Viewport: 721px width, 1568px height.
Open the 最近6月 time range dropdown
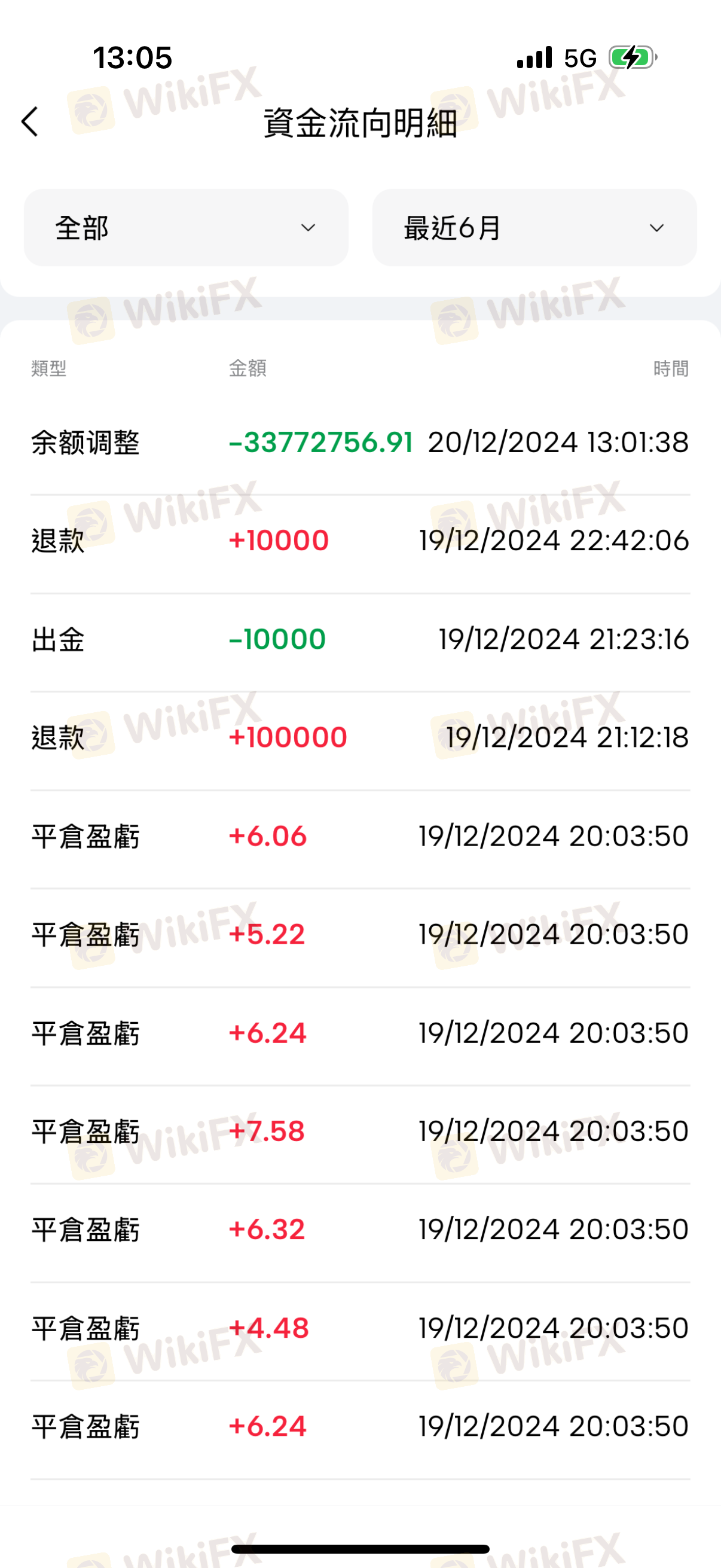[534, 228]
